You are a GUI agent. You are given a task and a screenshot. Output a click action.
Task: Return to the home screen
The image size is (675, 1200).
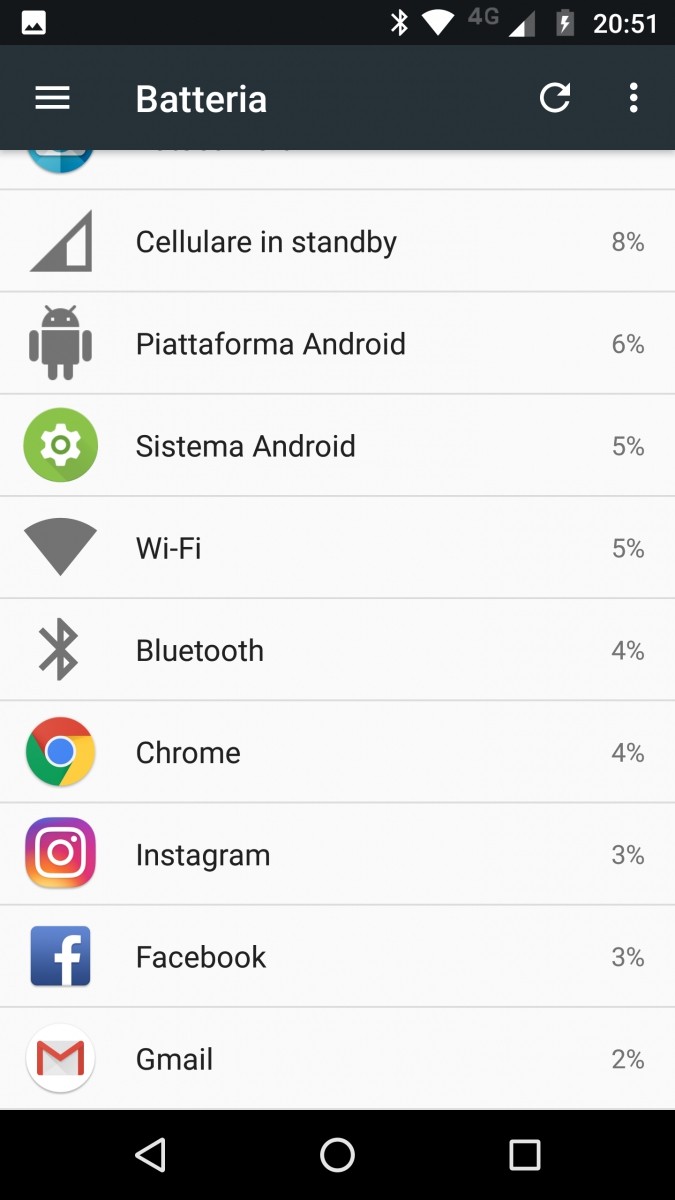coord(337,1155)
